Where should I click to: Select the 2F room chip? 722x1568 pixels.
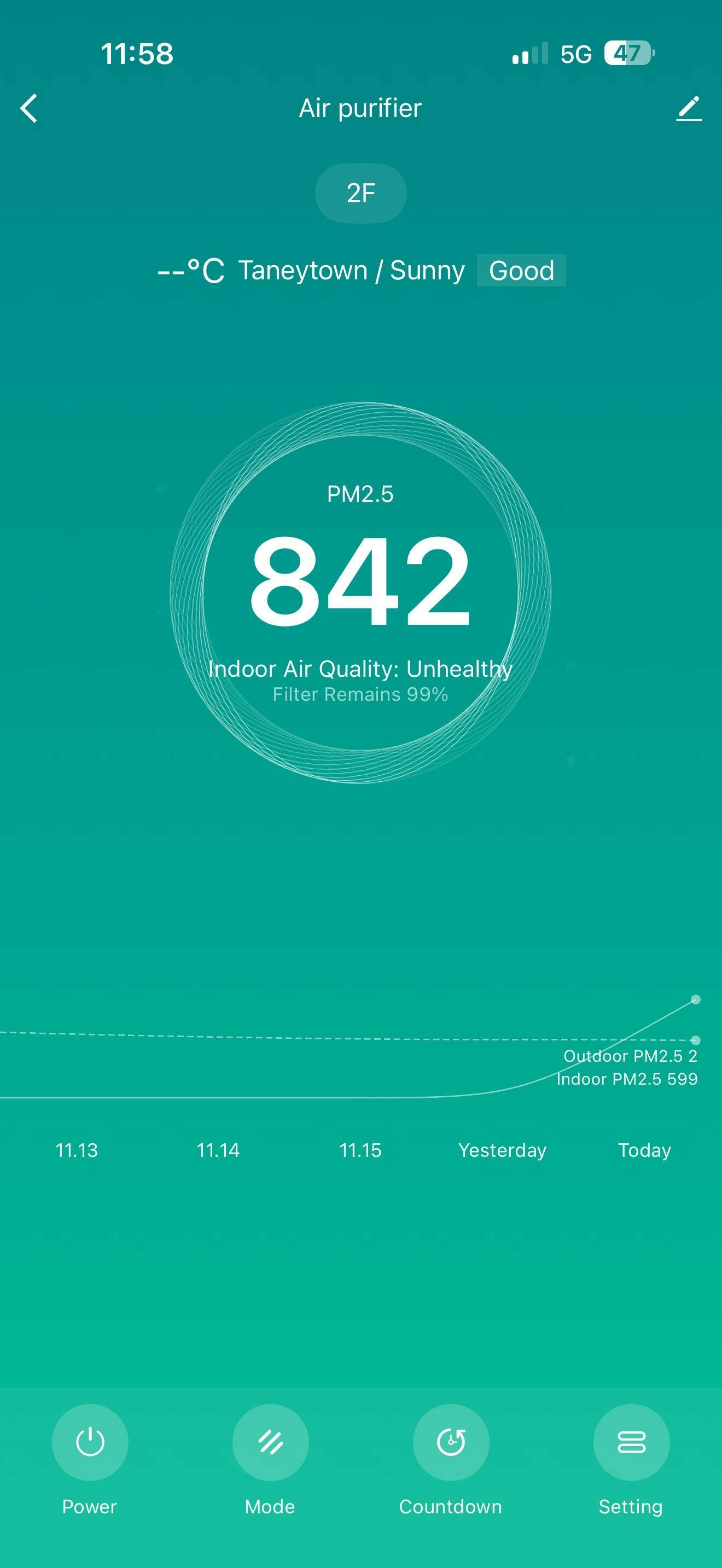(x=360, y=193)
